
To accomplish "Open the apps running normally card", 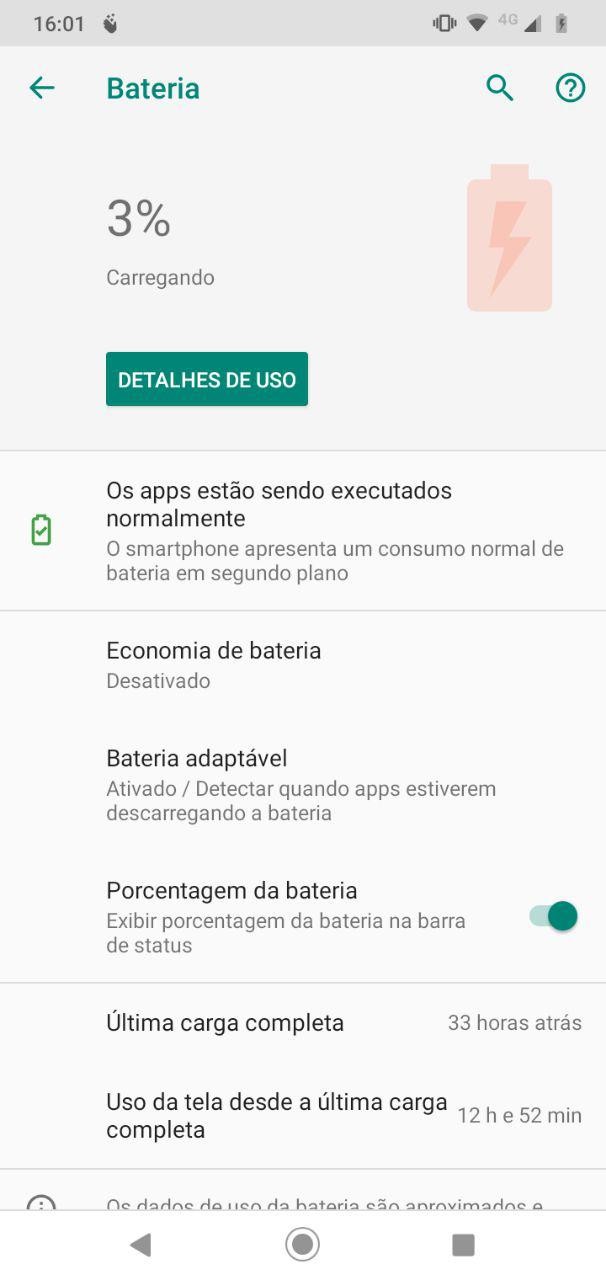I will [x=303, y=530].
